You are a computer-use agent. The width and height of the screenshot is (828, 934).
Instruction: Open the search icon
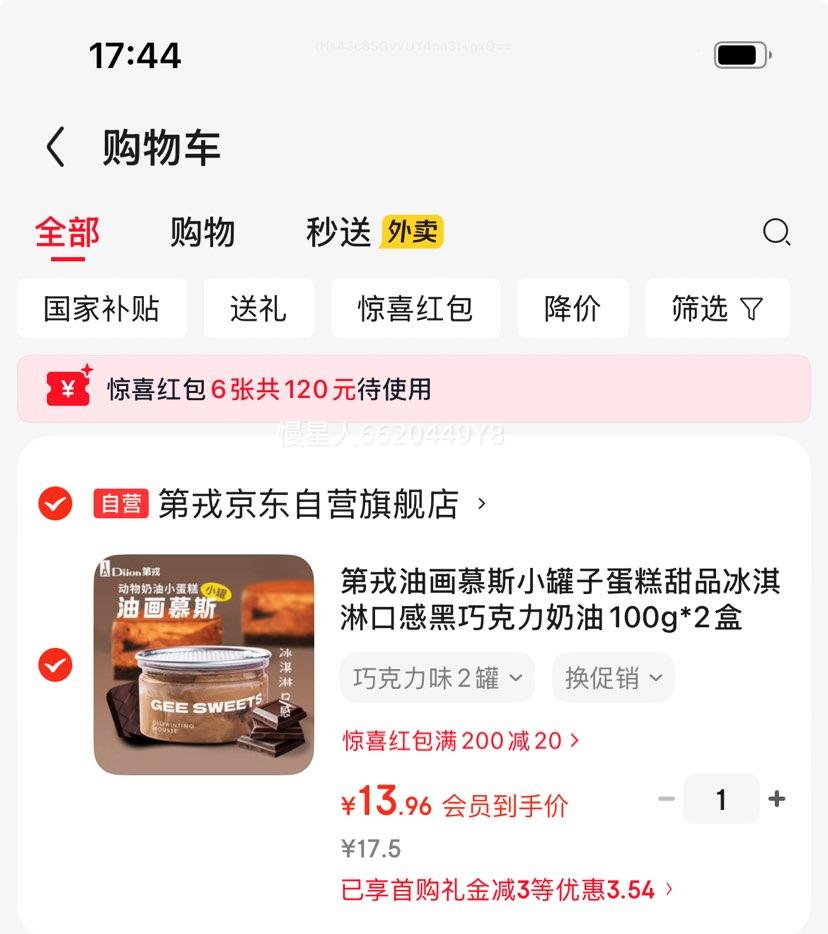pos(776,233)
